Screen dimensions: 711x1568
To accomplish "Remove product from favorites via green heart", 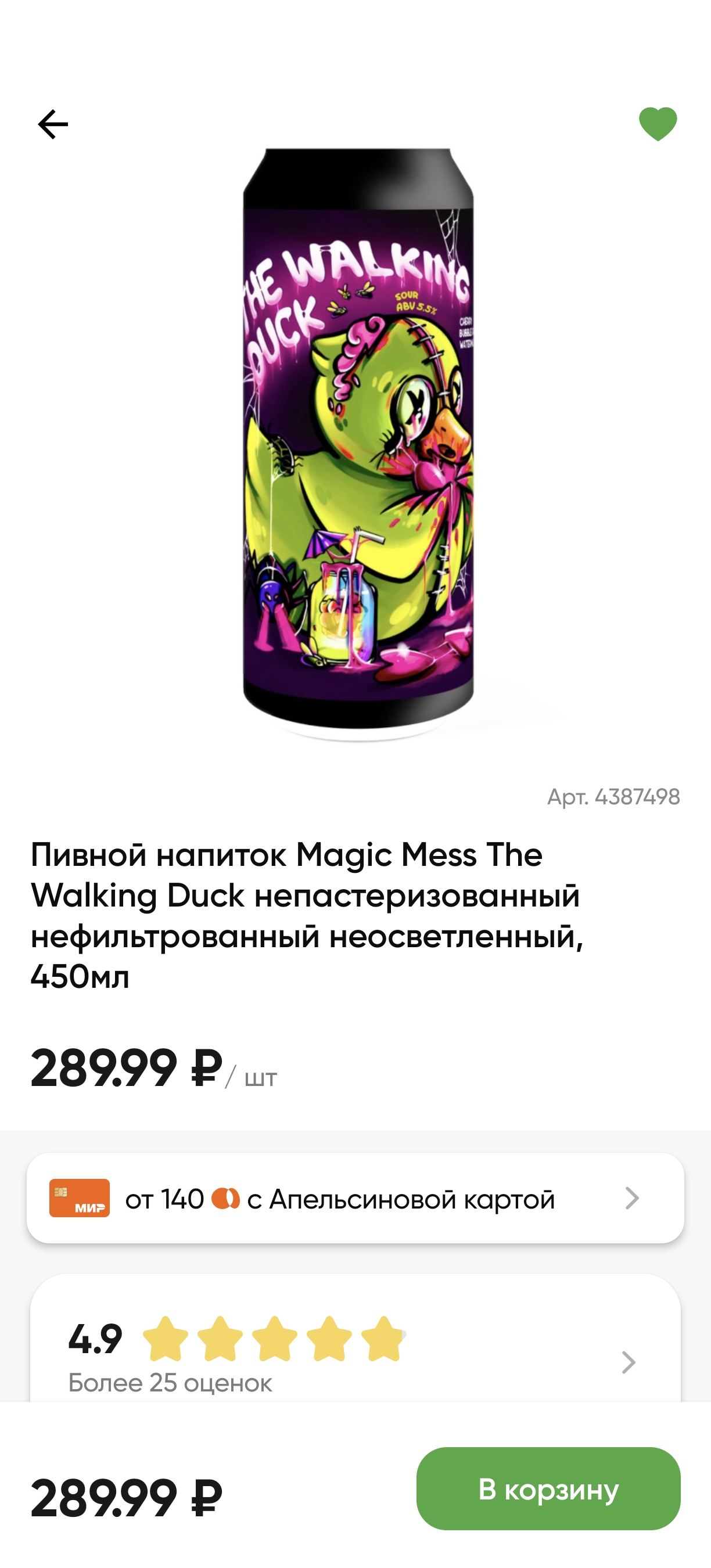I will pos(658,124).
